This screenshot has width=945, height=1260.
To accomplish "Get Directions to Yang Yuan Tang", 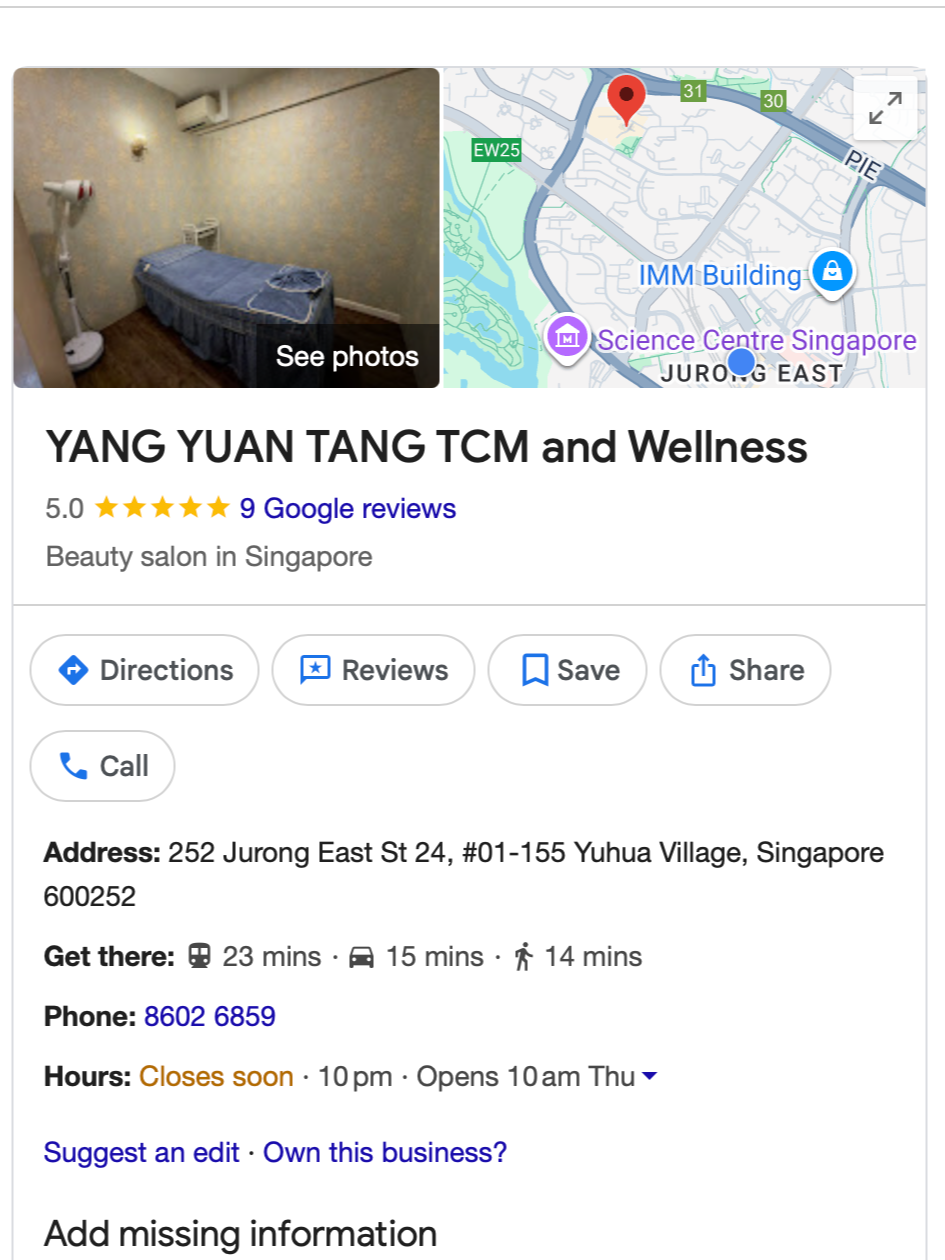I will [145, 670].
